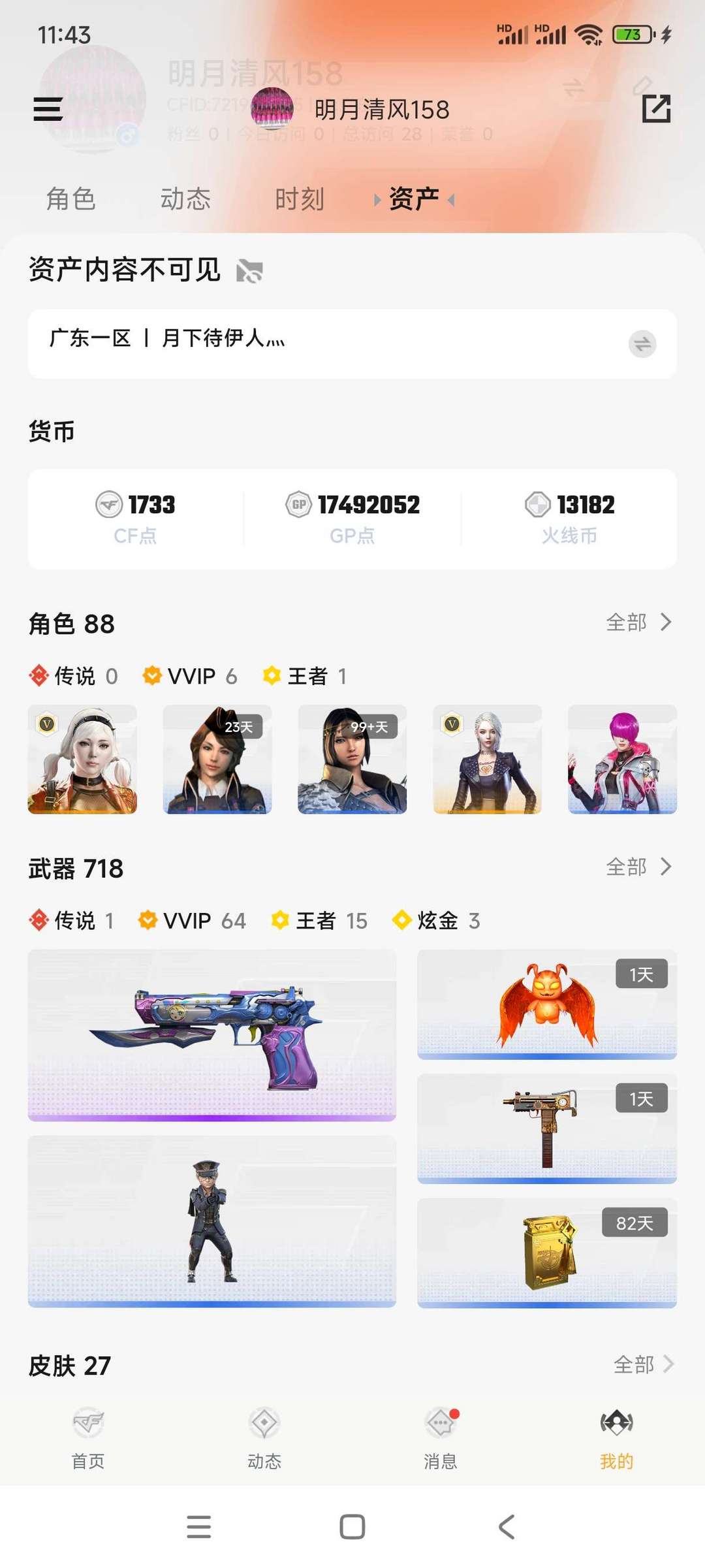Open the golden item card labeled 82天
The image size is (705, 1568).
(547, 1253)
